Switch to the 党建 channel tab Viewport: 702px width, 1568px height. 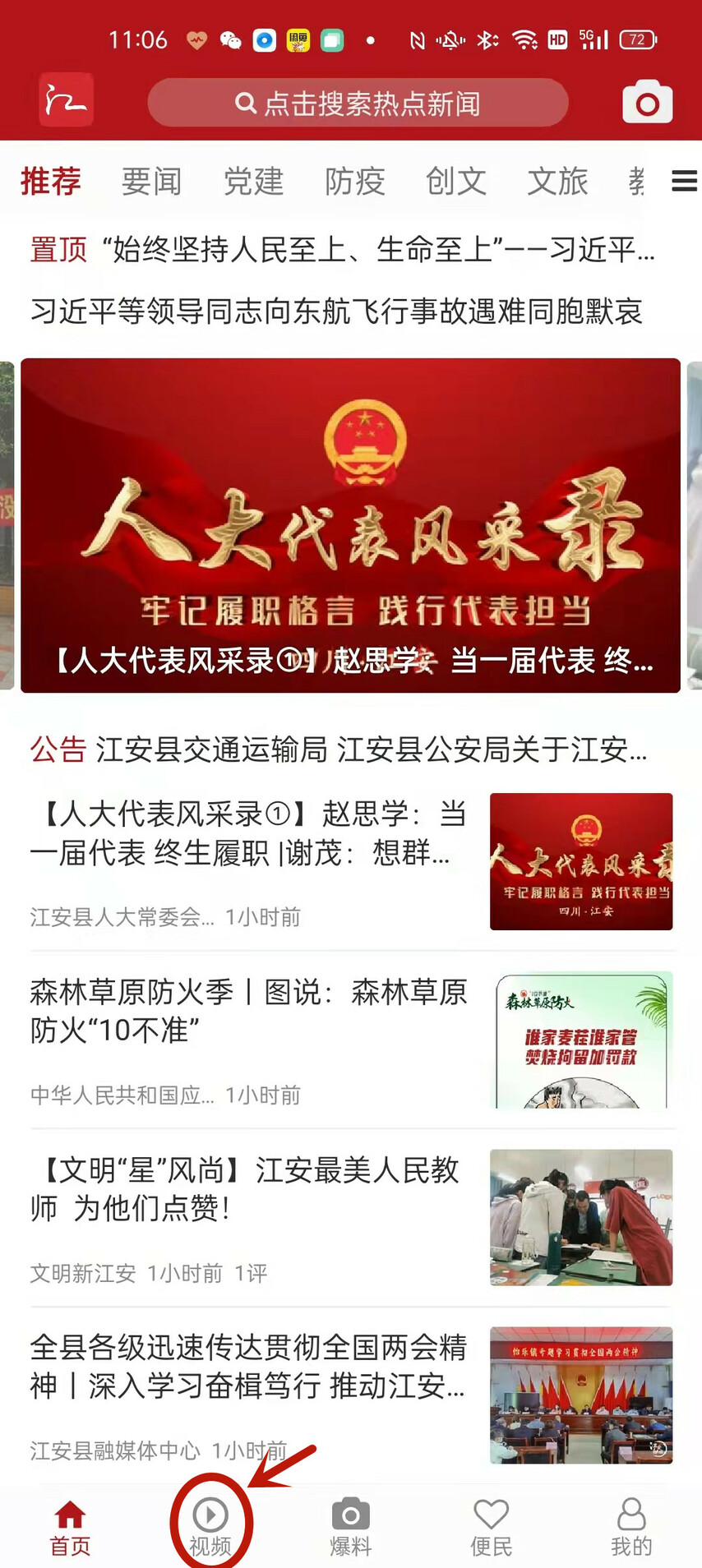point(253,182)
